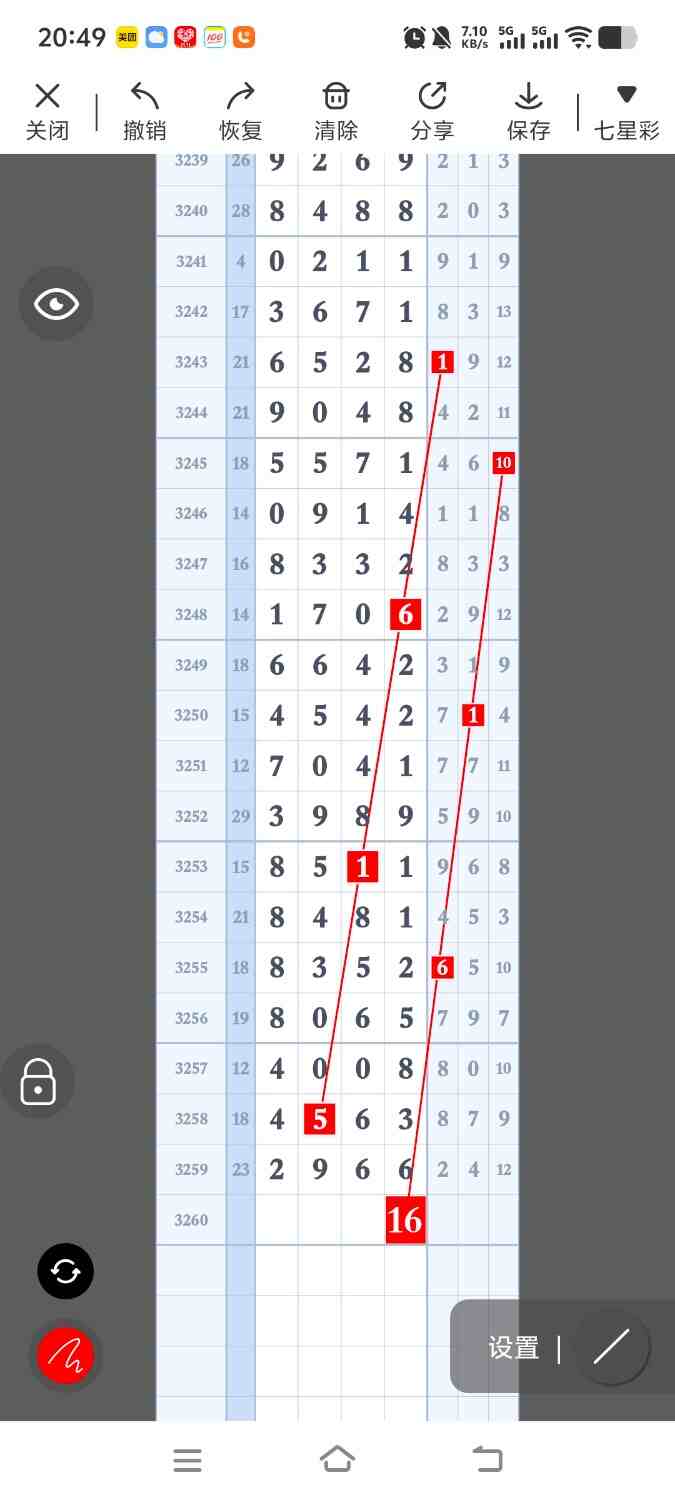Redo the undone drawing step
The height and width of the screenshot is (1500, 675).
click(240, 111)
